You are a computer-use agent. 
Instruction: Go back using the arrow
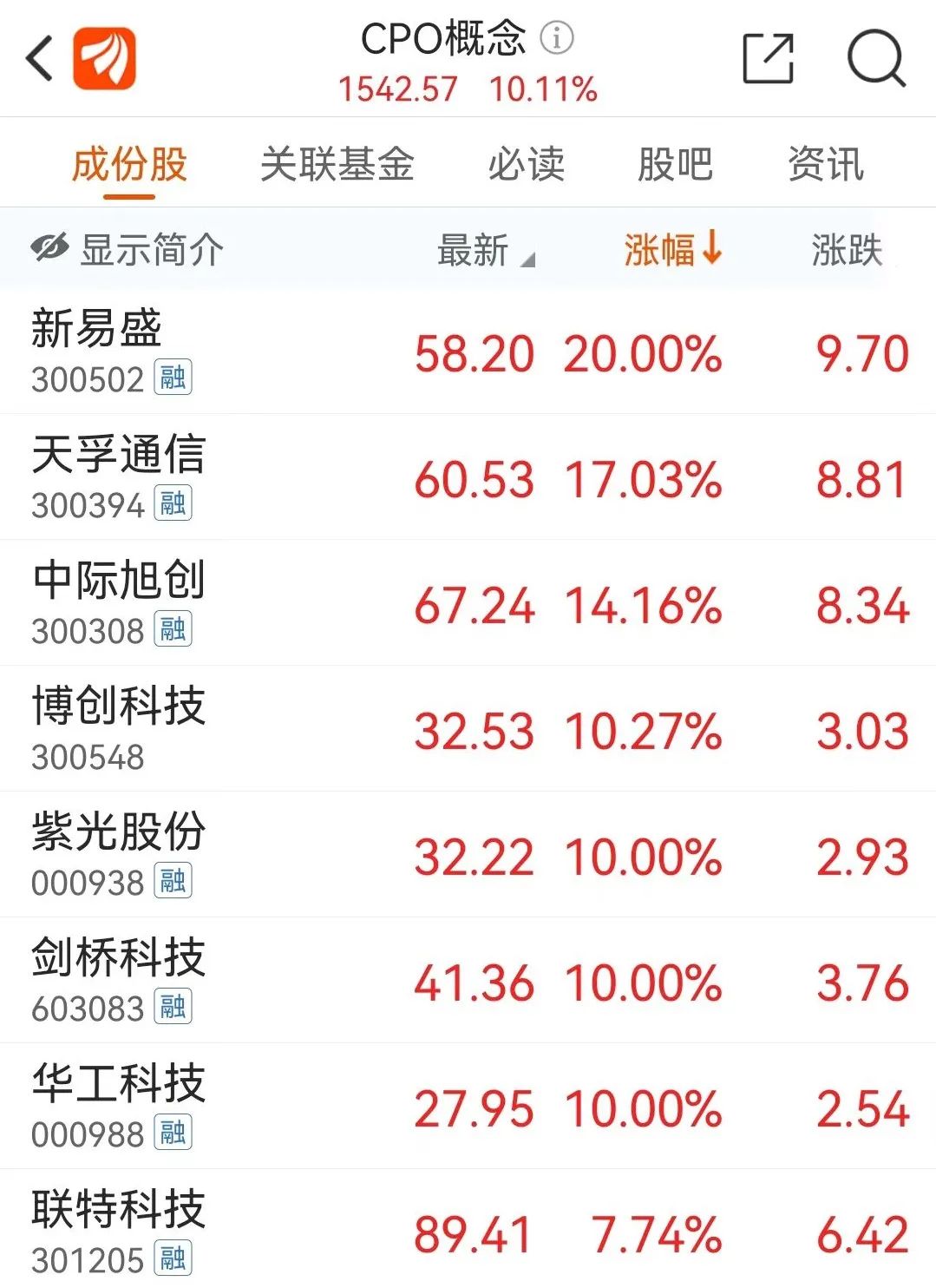(40, 59)
